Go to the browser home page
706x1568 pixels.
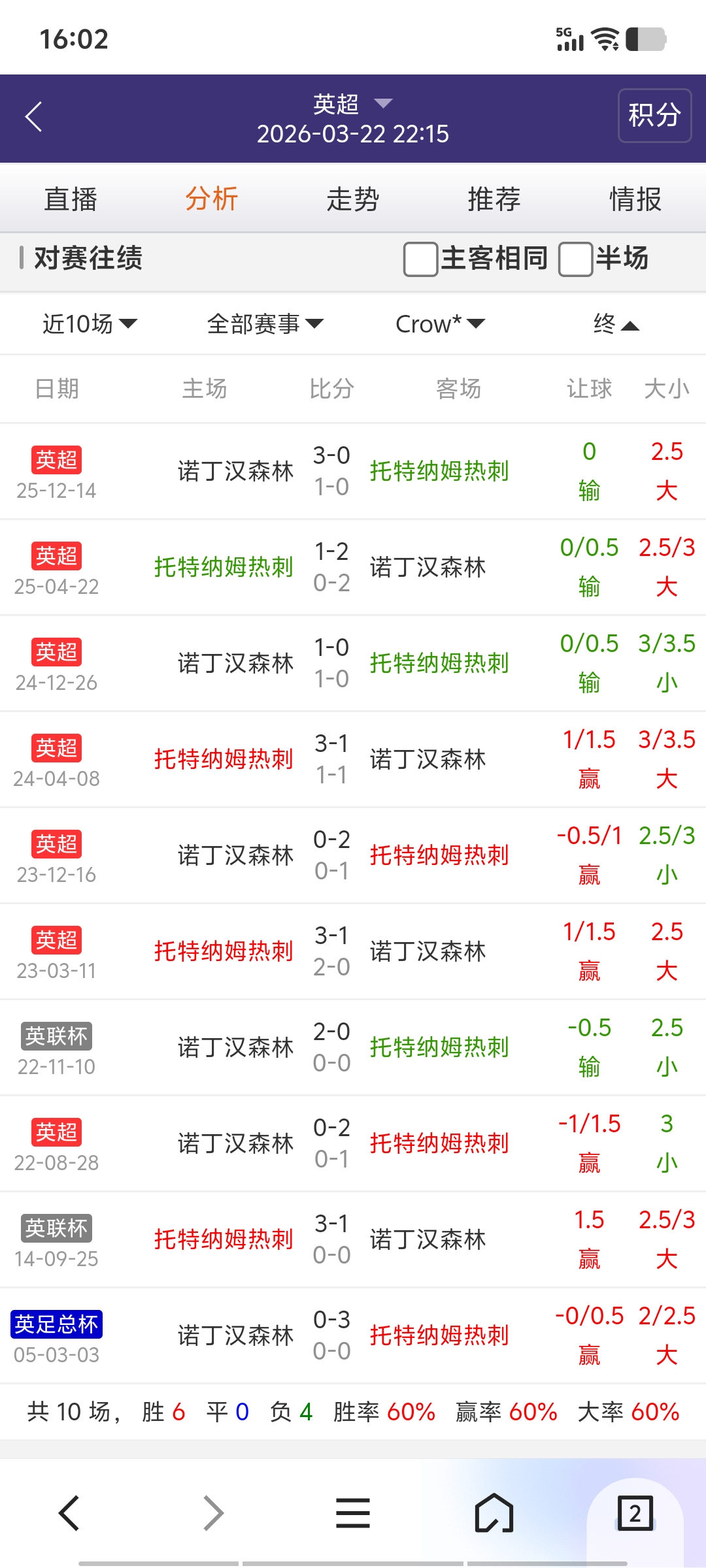coord(494,1513)
